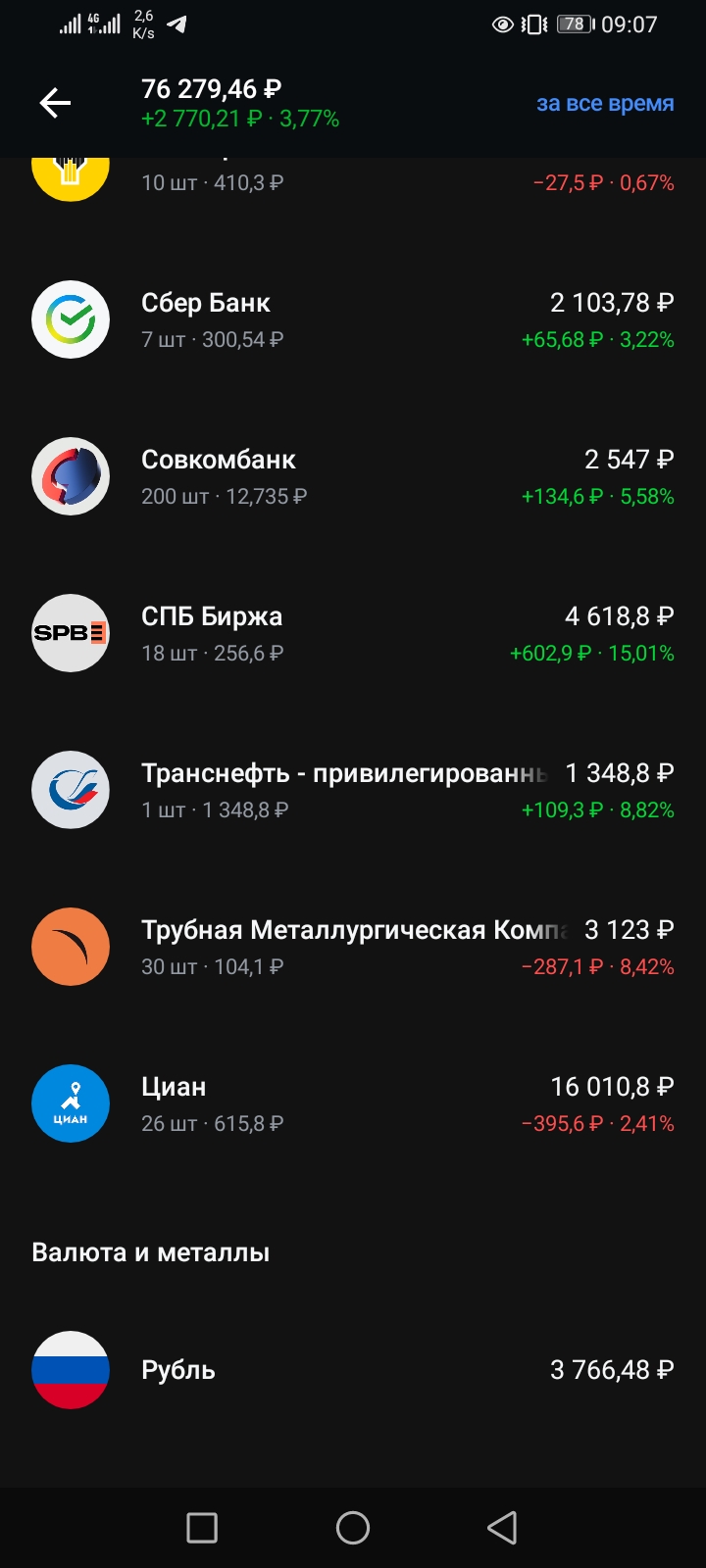The image size is (706, 1568).
Task: Go back using the top arrow
Action: click(55, 103)
